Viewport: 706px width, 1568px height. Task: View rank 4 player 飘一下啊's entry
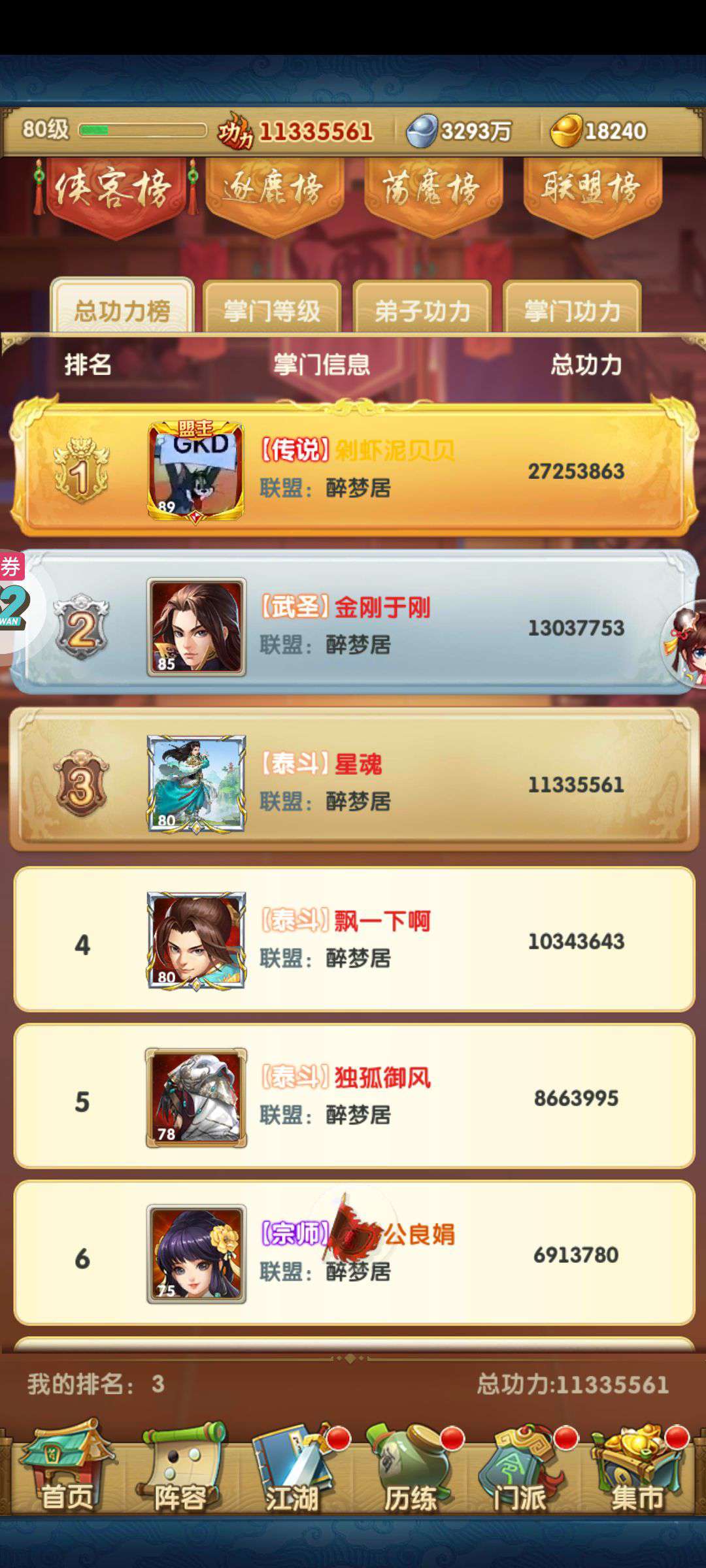click(353, 941)
